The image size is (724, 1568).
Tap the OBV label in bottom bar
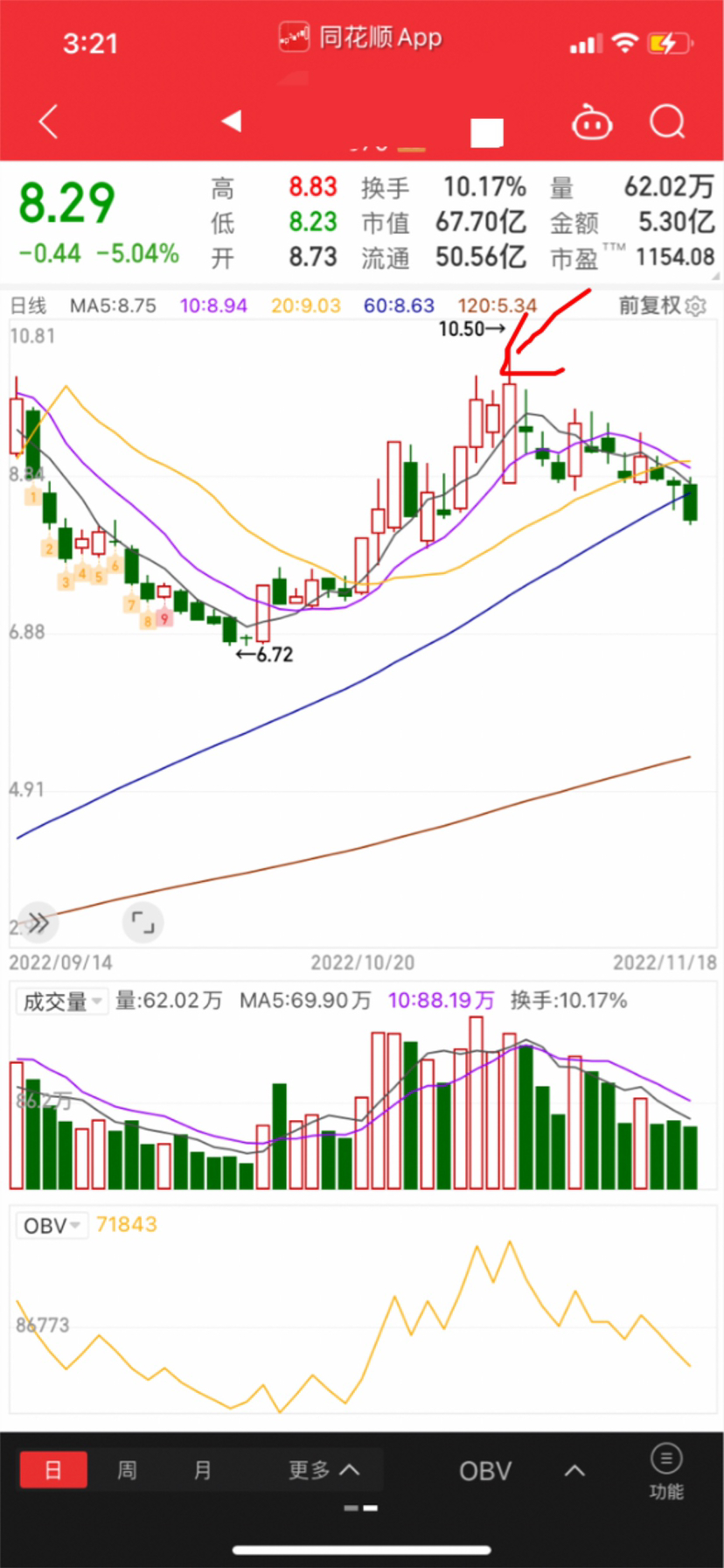tap(484, 1471)
